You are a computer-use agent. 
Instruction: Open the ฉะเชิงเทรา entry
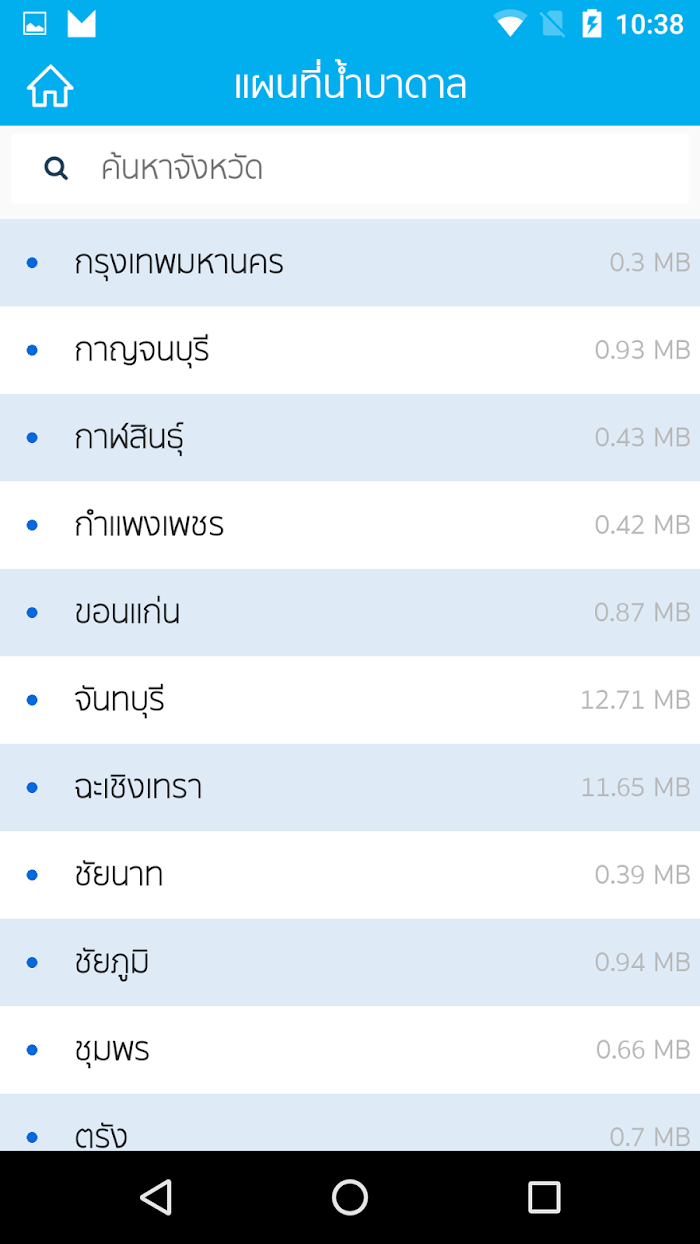coord(350,787)
